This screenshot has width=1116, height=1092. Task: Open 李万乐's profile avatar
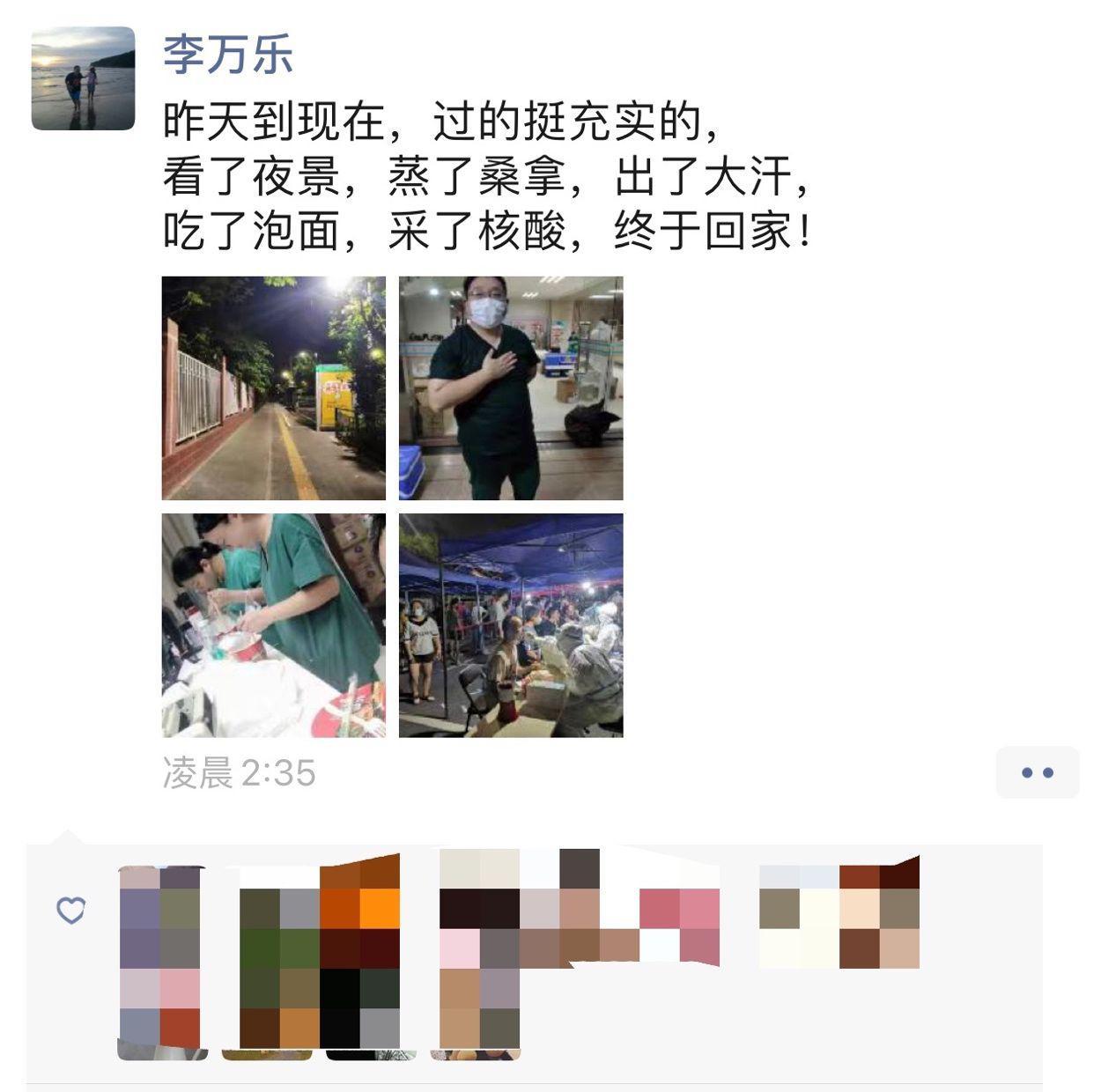83,78
